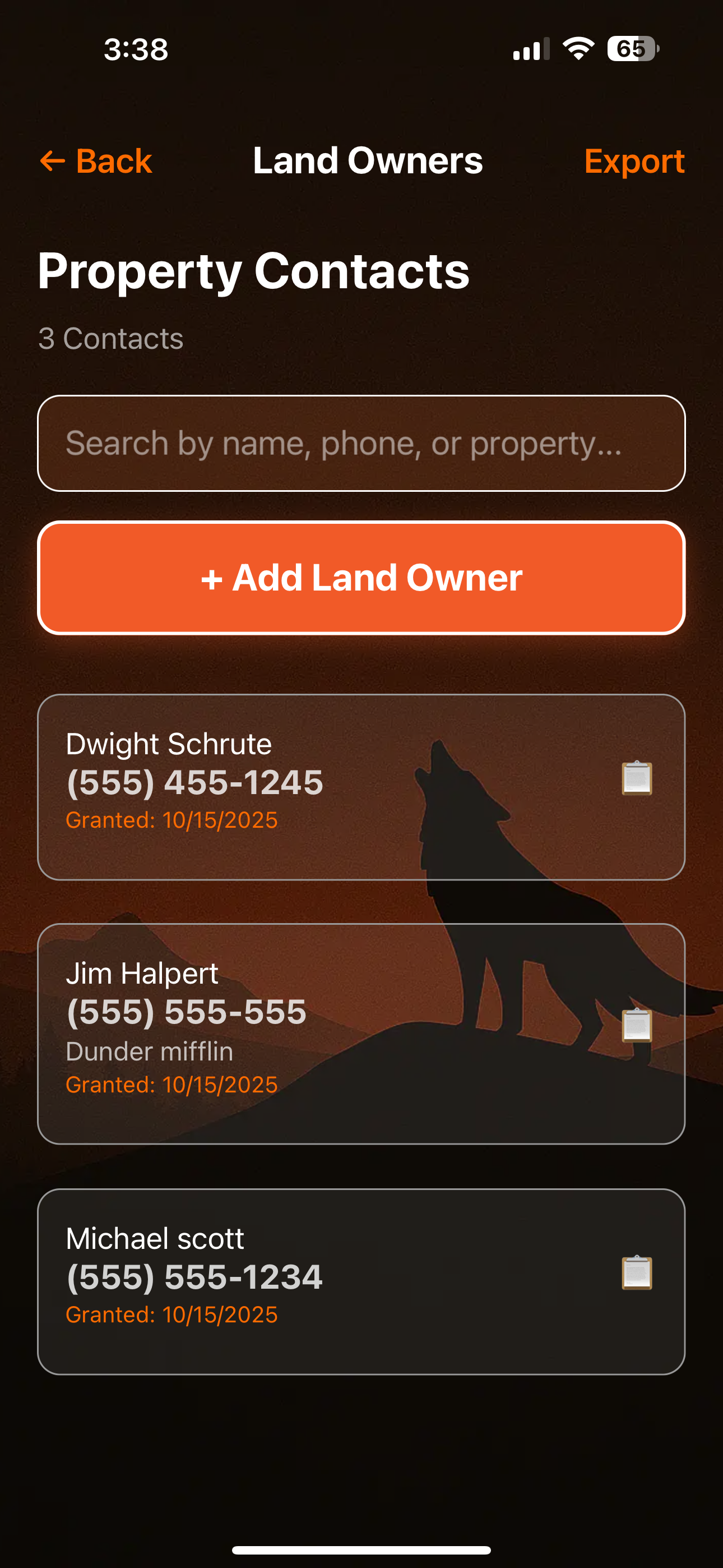Export the land owners list

tap(633, 162)
